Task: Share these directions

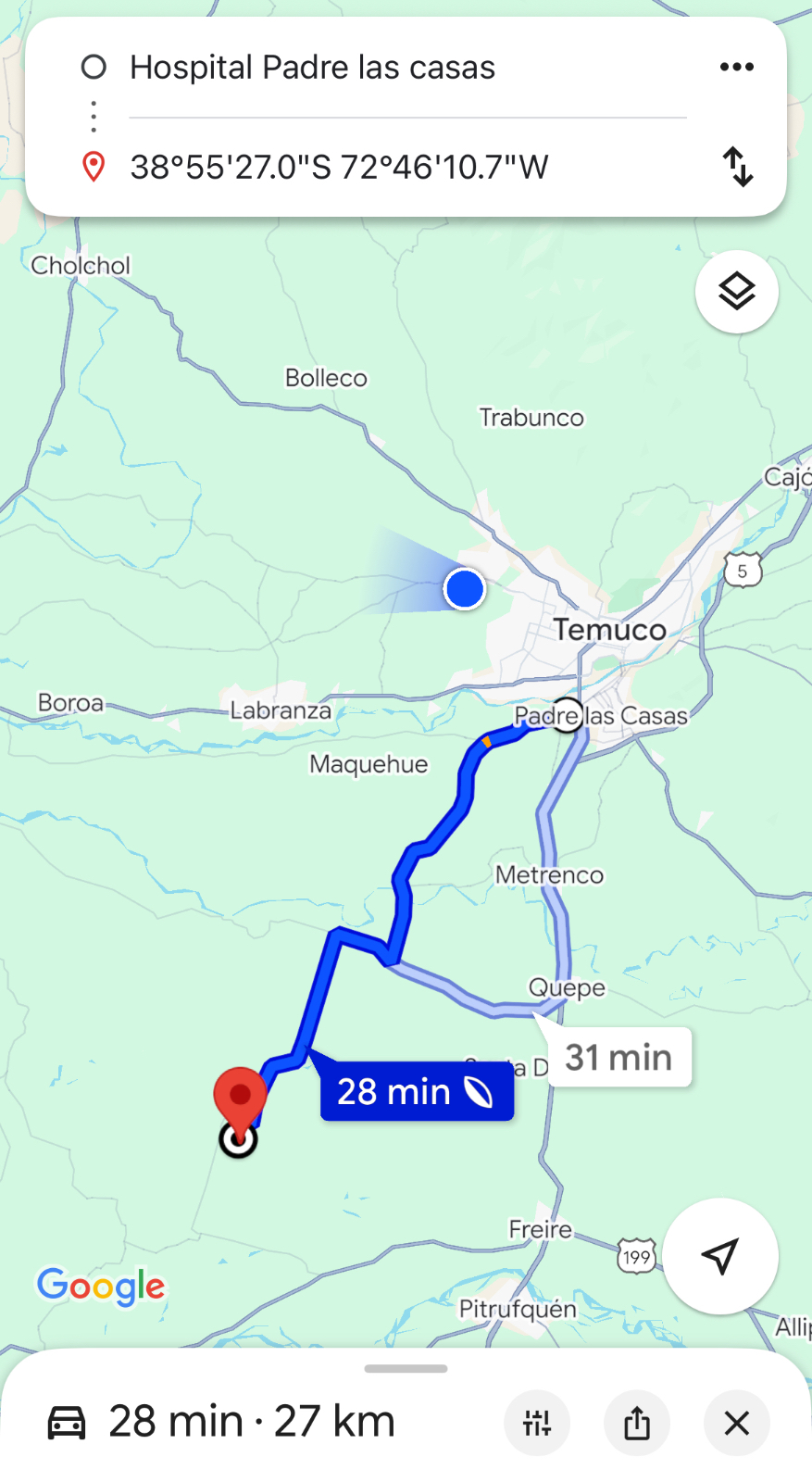Action: pos(637,1423)
